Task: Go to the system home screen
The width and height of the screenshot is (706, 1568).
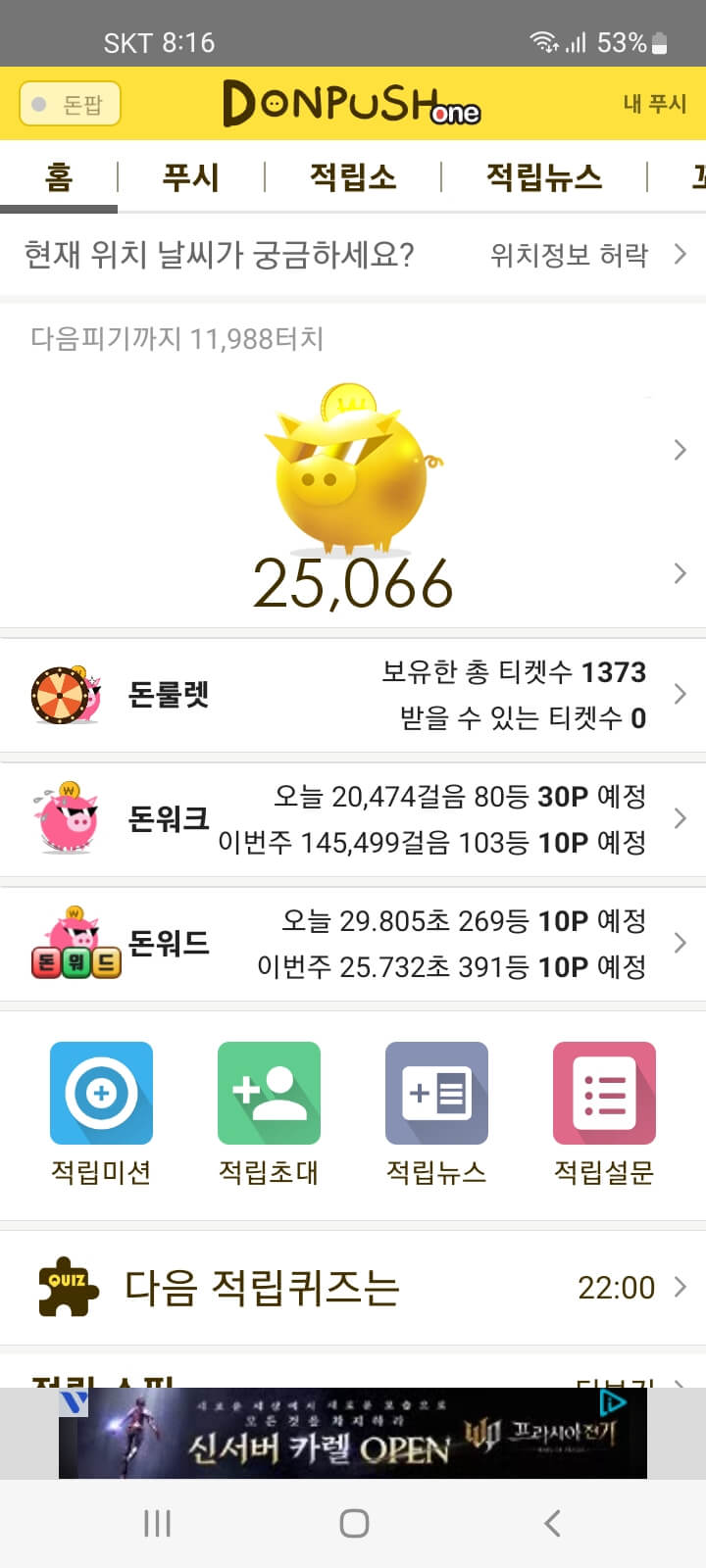Action: coord(354,1523)
